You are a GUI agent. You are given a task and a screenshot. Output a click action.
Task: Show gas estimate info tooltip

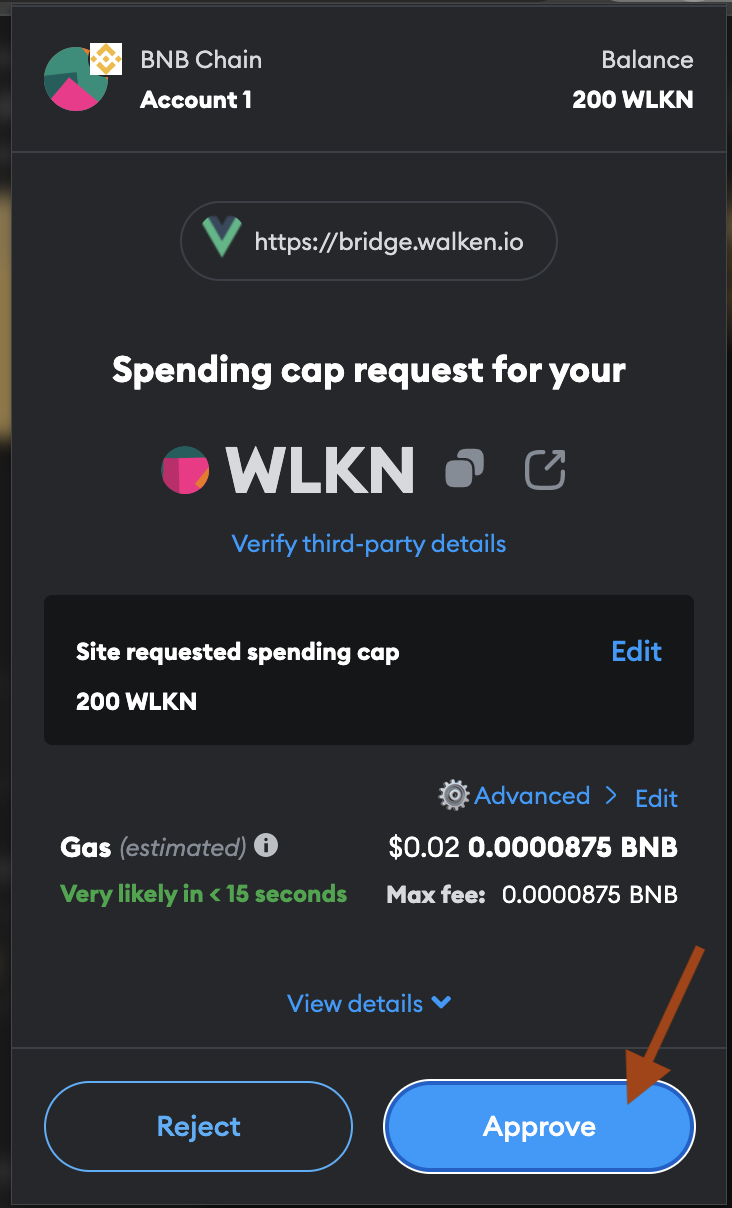tap(266, 846)
